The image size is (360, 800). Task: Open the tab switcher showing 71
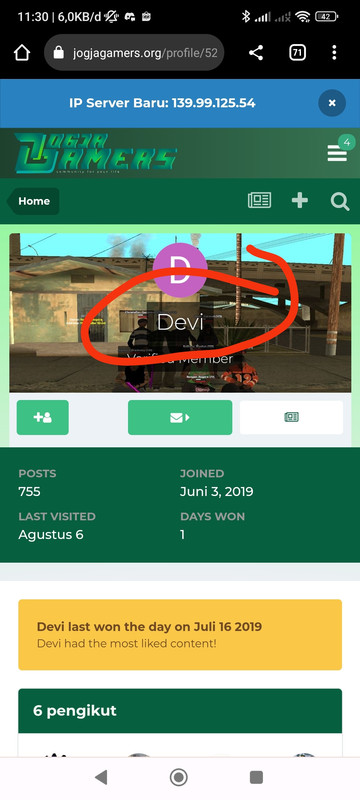point(297,53)
